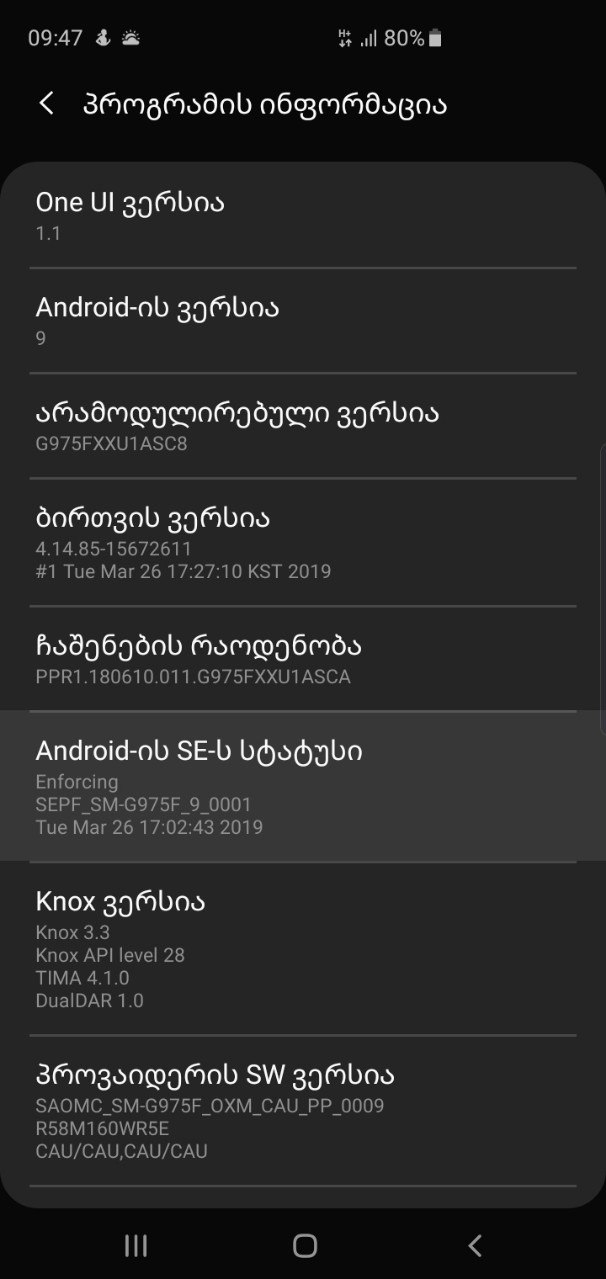Go back from პროგრამის ინფორმაცია screen
Screen dimensions: 606x1279
point(47,104)
